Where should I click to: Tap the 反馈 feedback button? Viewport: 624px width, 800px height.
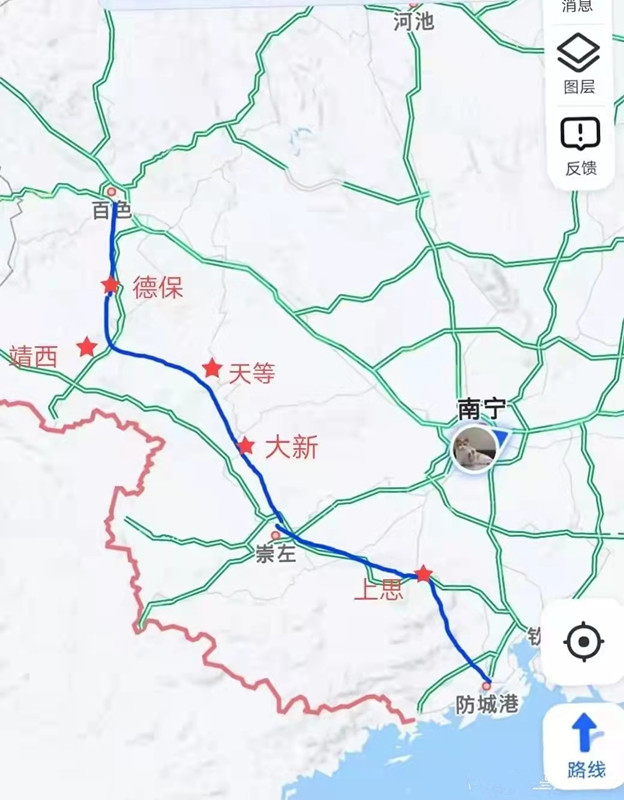(580, 144)
